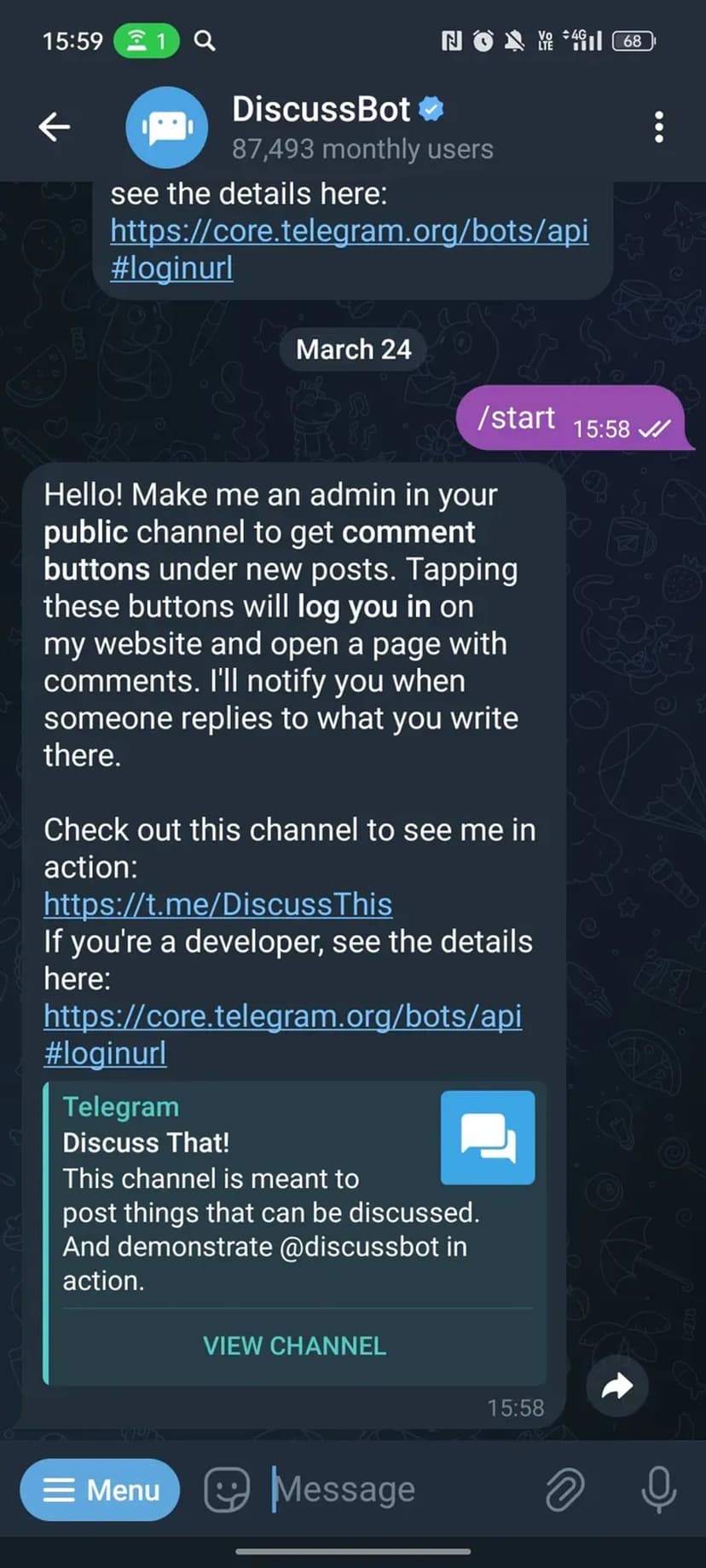The height and width of the screenshot is (1568, 706).
Task: Open the bot Menu button
Action: click(100, 1490)
